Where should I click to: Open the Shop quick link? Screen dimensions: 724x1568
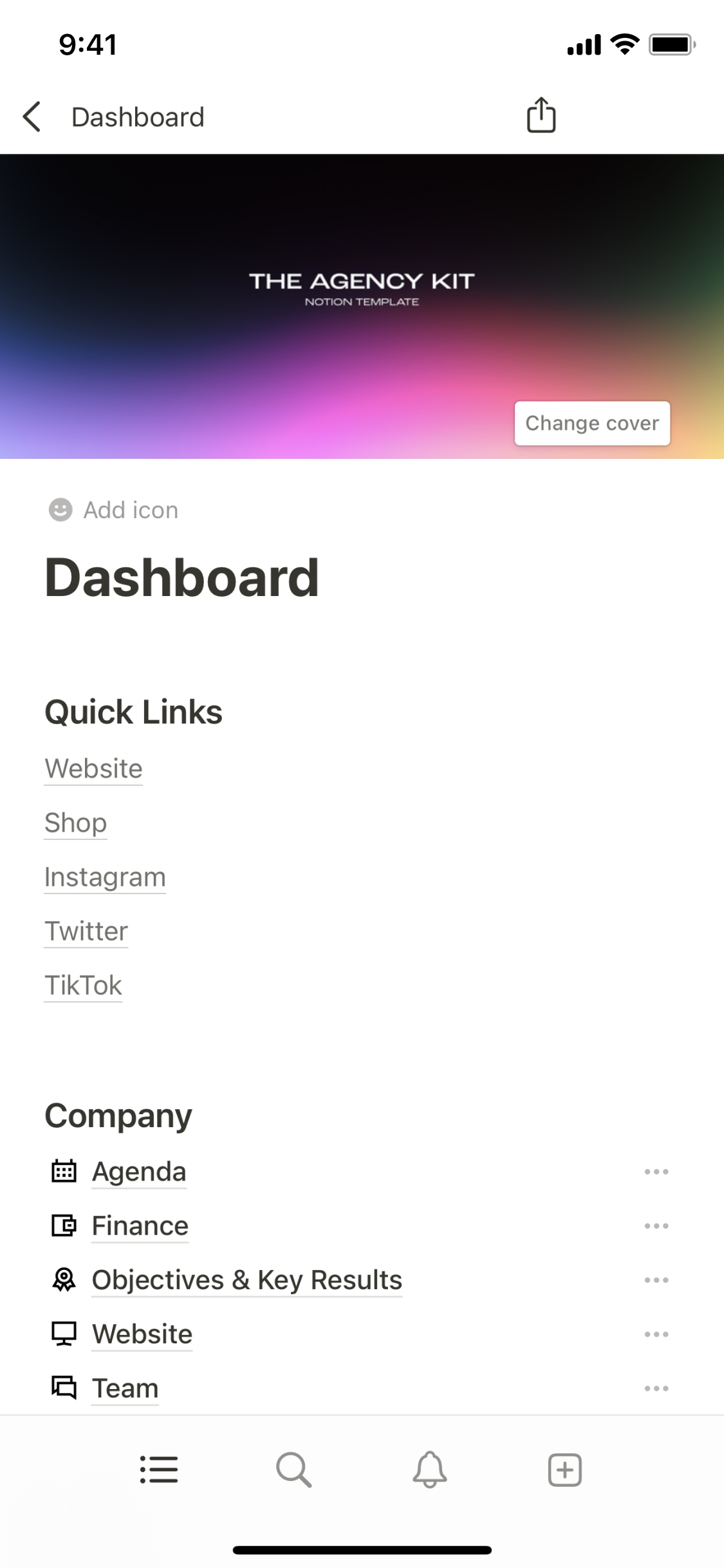pos(76,823)
